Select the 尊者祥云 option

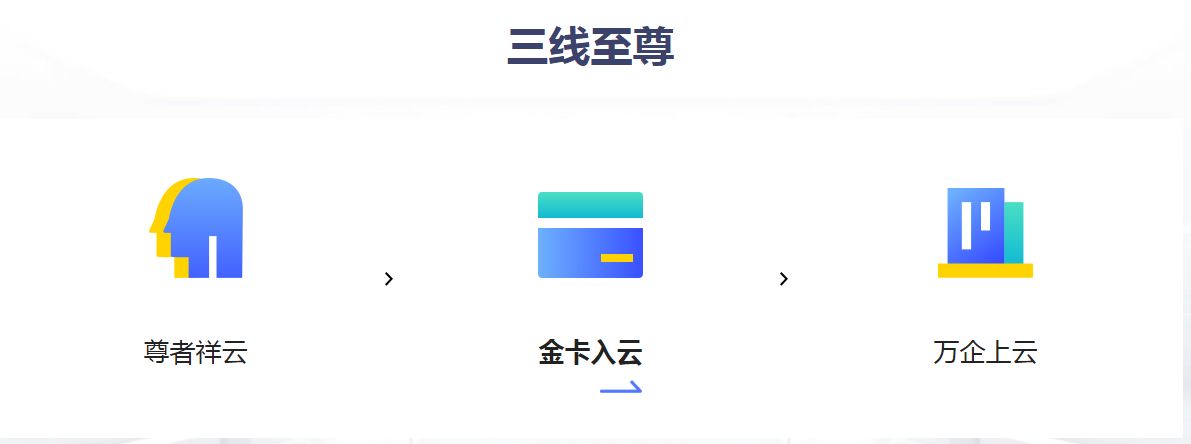point(195,352)
